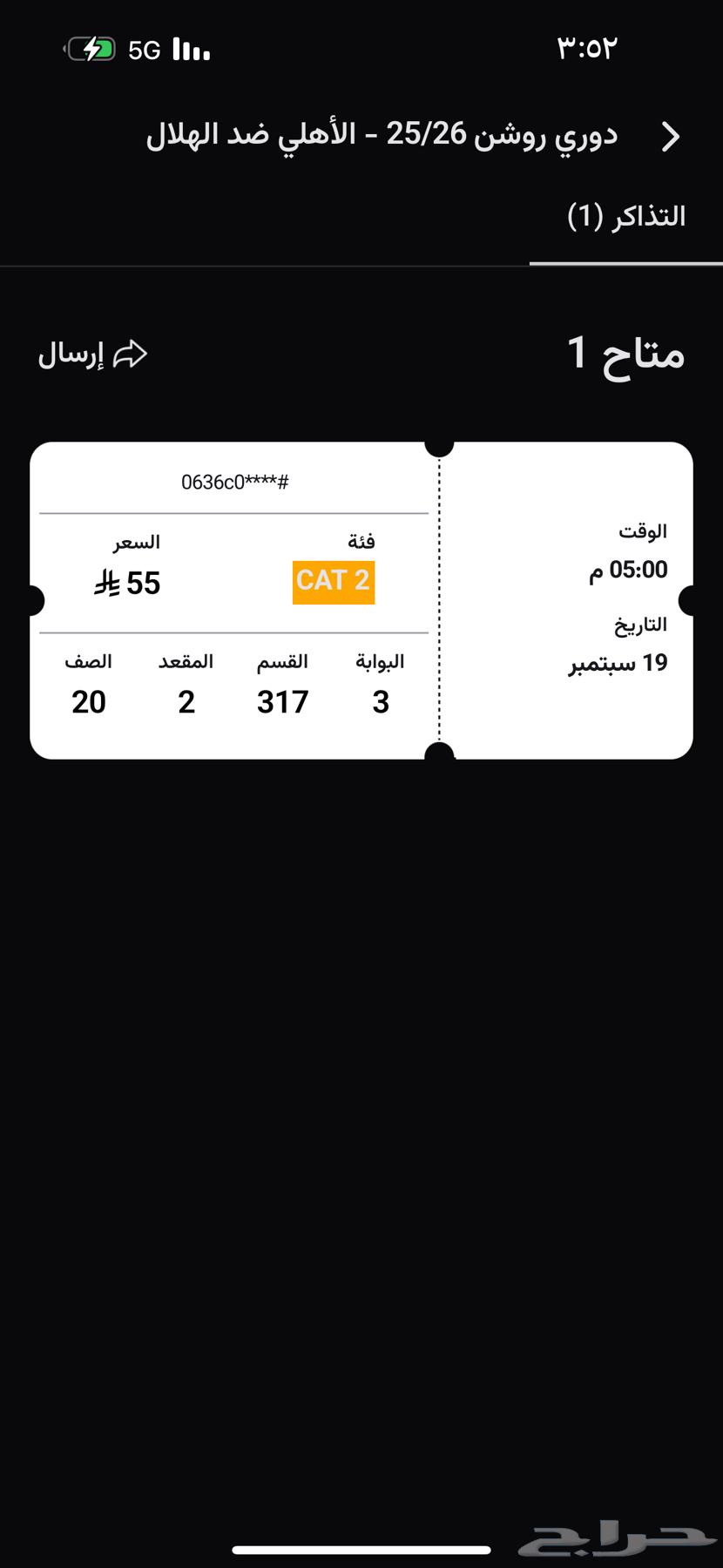
Task: Open the CAT 2 ticket card
Action: coord(361,600)
